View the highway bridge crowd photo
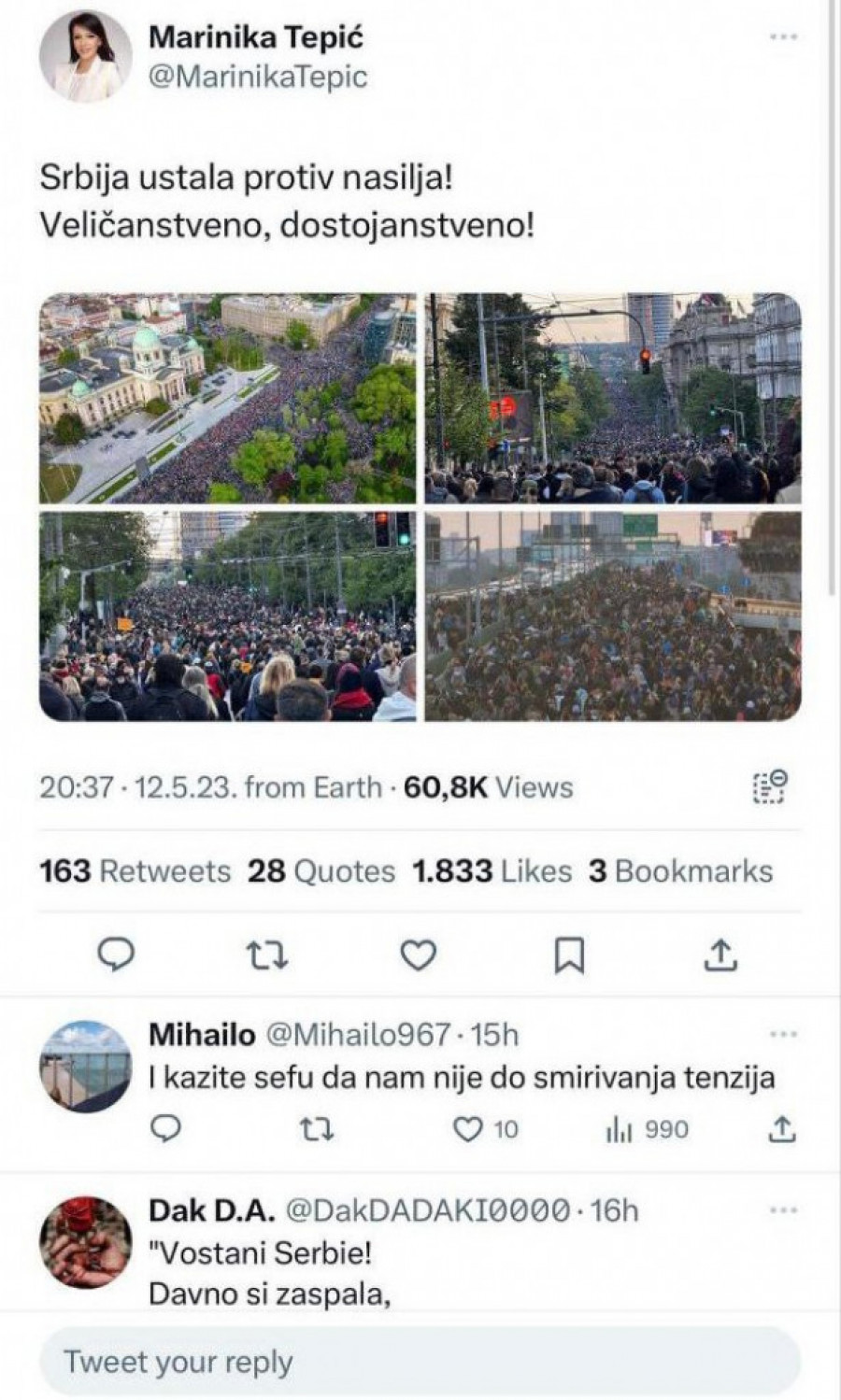This screenshot has height=1400, width=841. tap(613, 616)
